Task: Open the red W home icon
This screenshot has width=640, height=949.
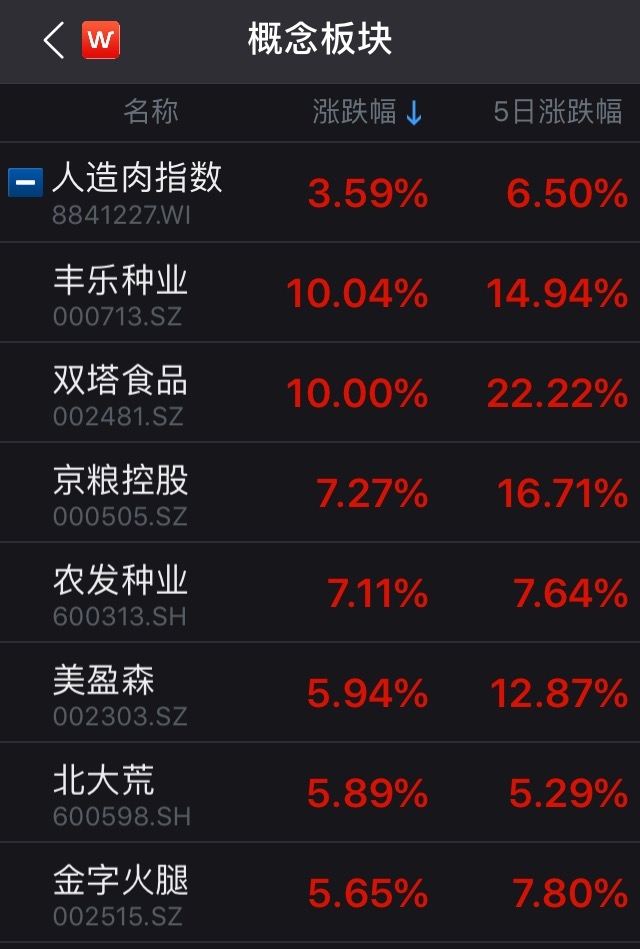Action: tap(101, 41)
